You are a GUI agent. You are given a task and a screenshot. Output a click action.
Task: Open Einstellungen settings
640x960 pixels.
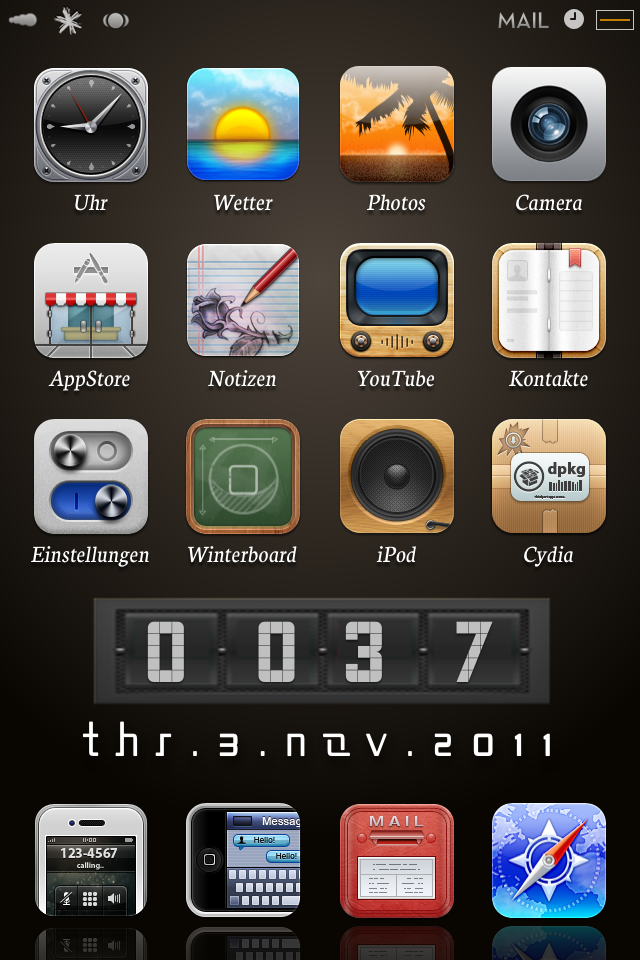pyautogui.click(x=91, y=476)
